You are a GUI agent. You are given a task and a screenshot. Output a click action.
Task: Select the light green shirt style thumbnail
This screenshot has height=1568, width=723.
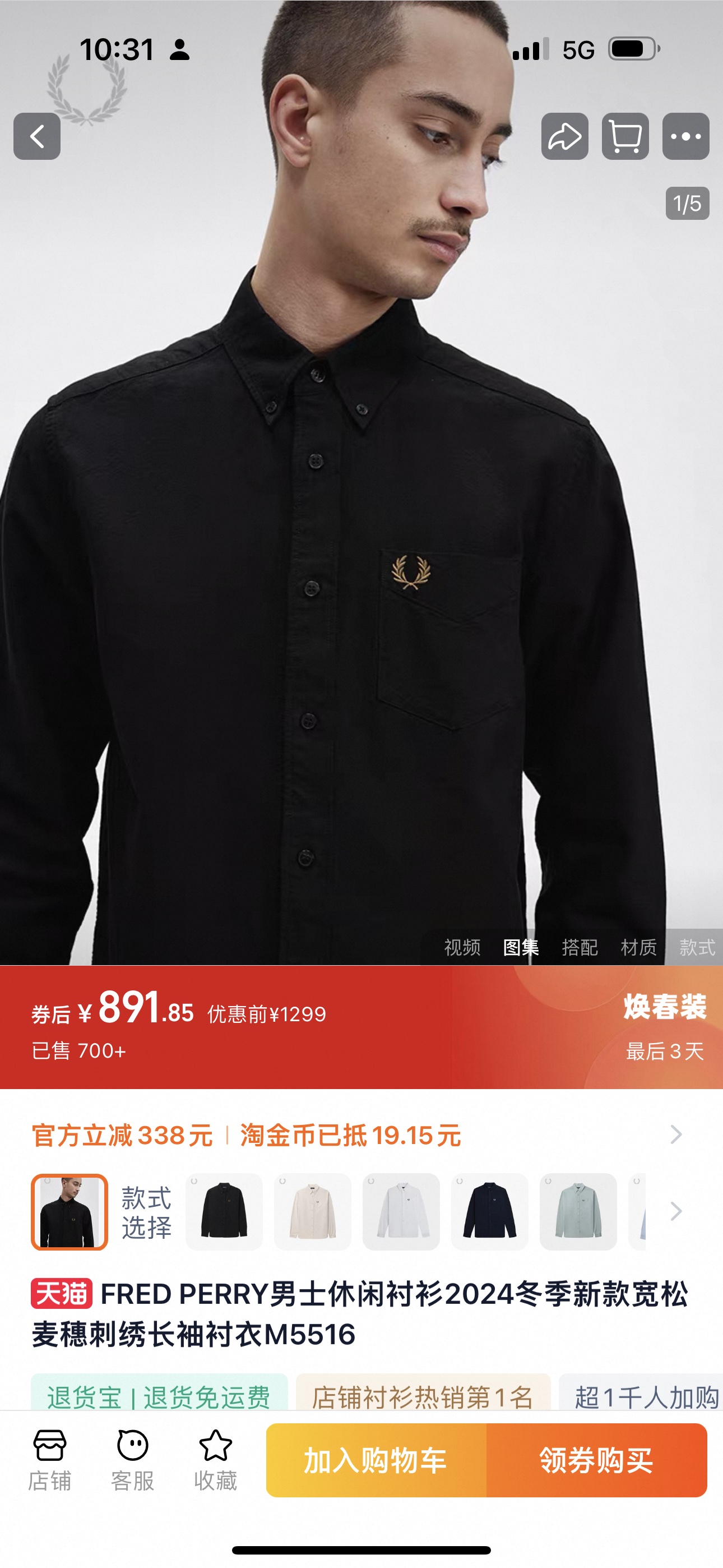coord(578,1211)
